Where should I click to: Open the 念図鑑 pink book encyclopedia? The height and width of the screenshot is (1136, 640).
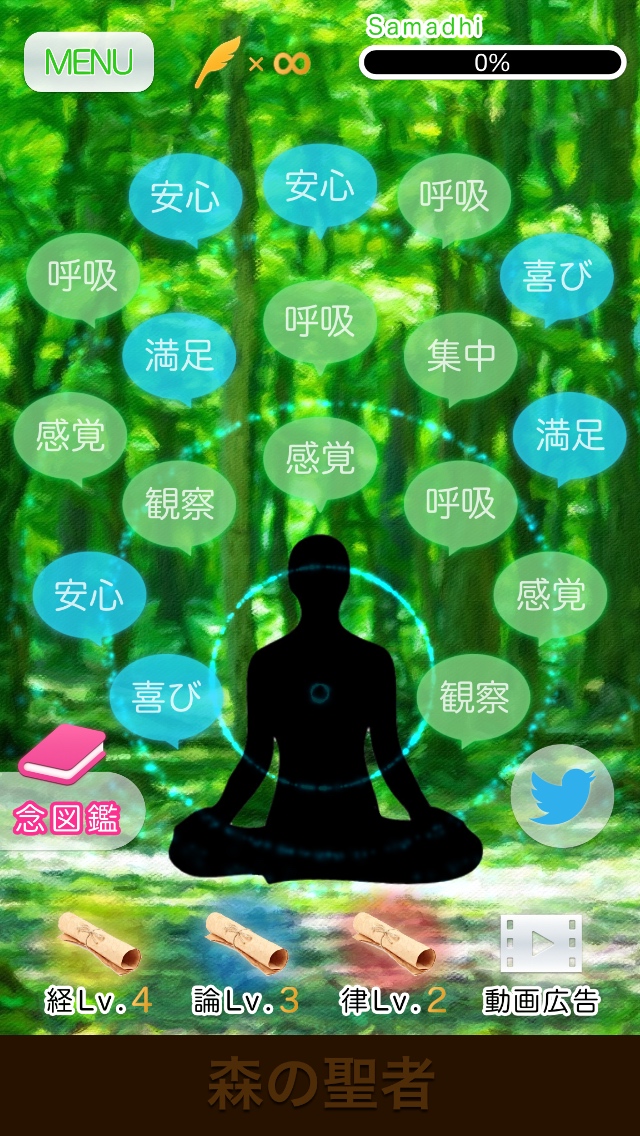tap(65, 788)
